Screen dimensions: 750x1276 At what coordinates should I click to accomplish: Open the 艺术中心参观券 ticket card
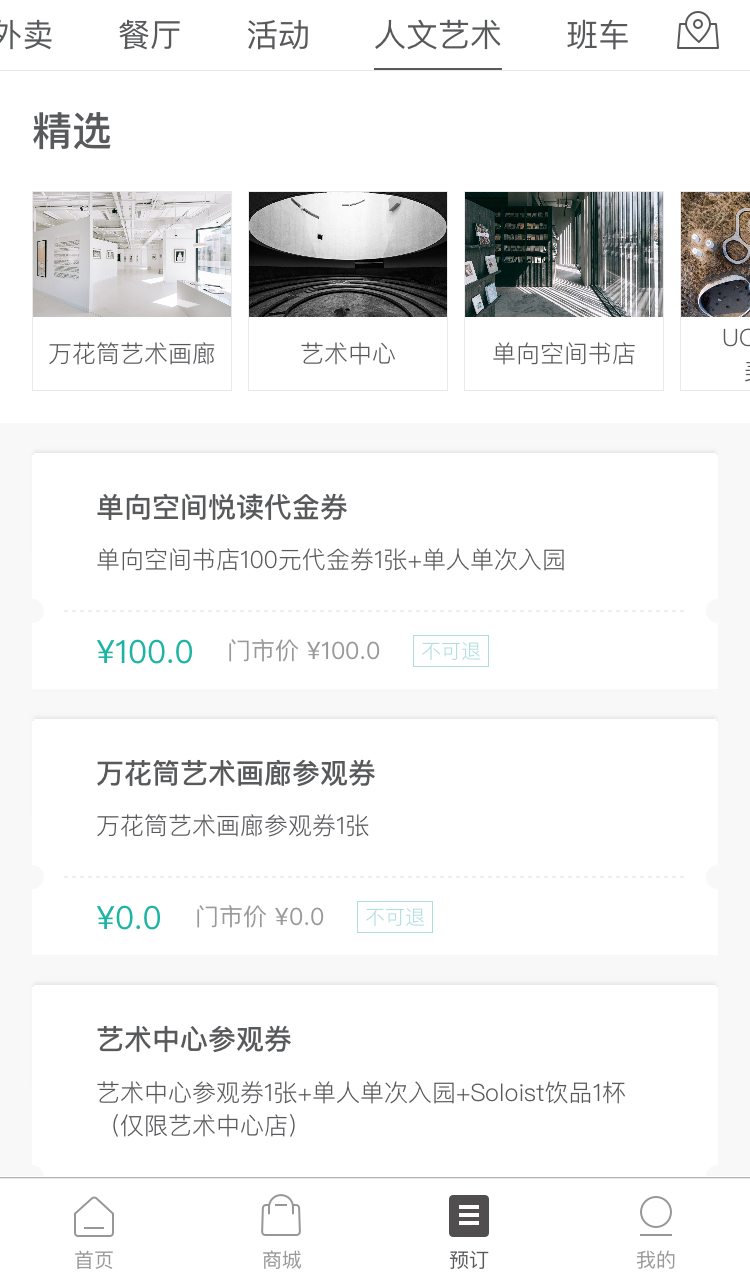375,1080
